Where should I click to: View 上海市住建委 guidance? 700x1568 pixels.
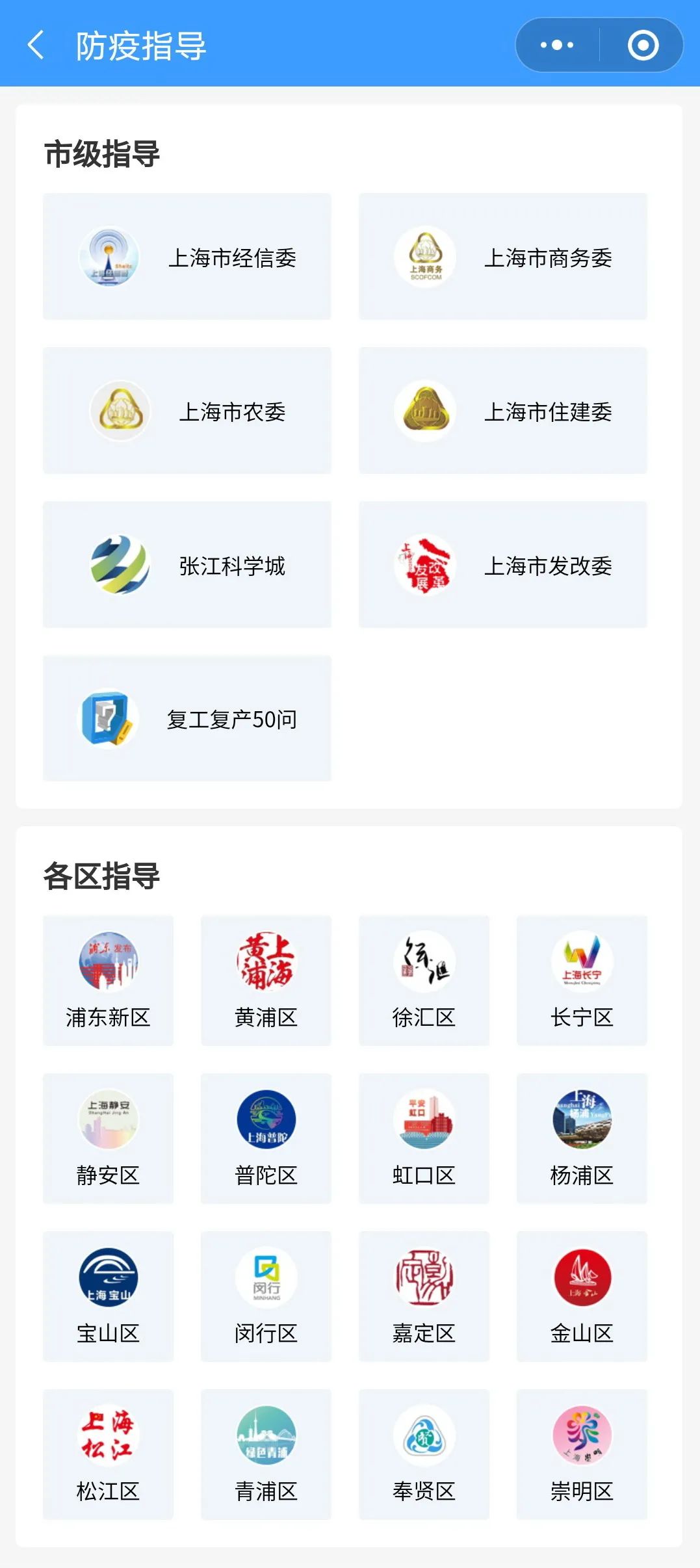point(503,411)
